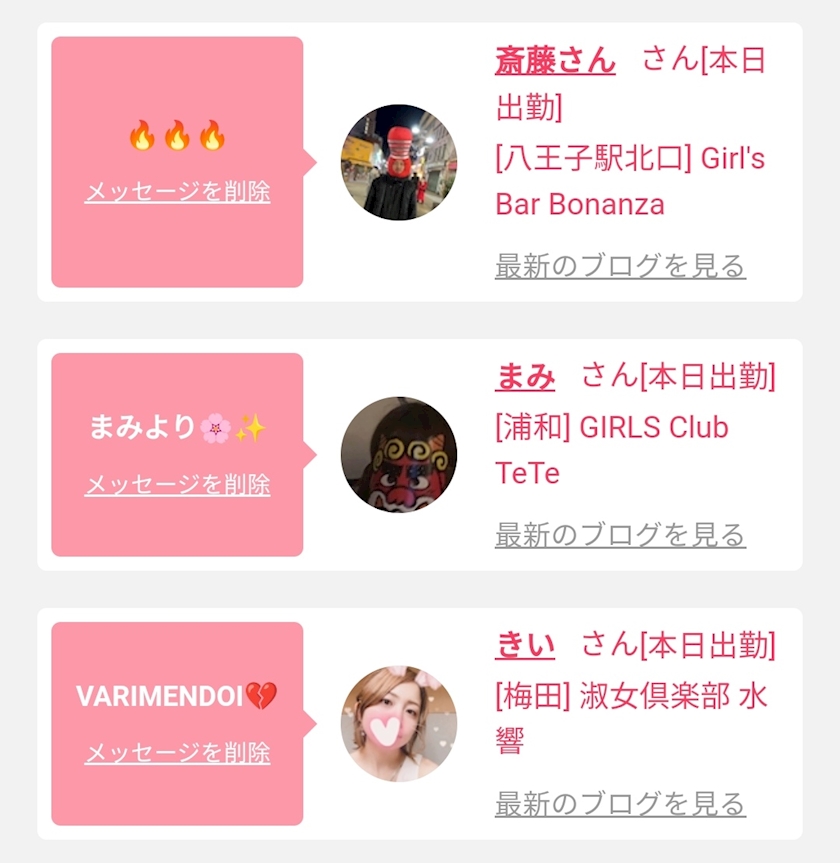This screenshot has height=863, width=840.
Task: View the latest blog of 斎藤さん
Action: pyautogui.click(x=620, y=266)
